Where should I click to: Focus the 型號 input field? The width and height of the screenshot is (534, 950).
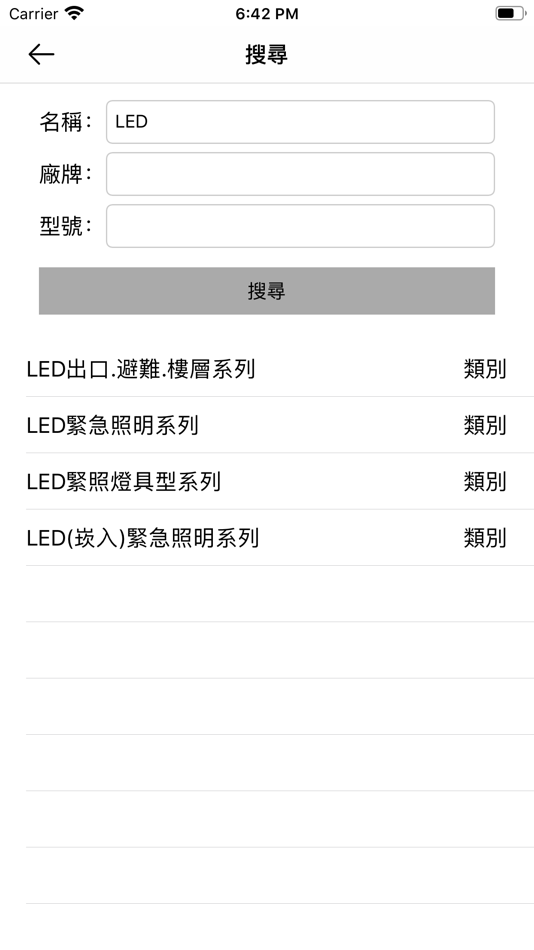click(x=300, y=226)
